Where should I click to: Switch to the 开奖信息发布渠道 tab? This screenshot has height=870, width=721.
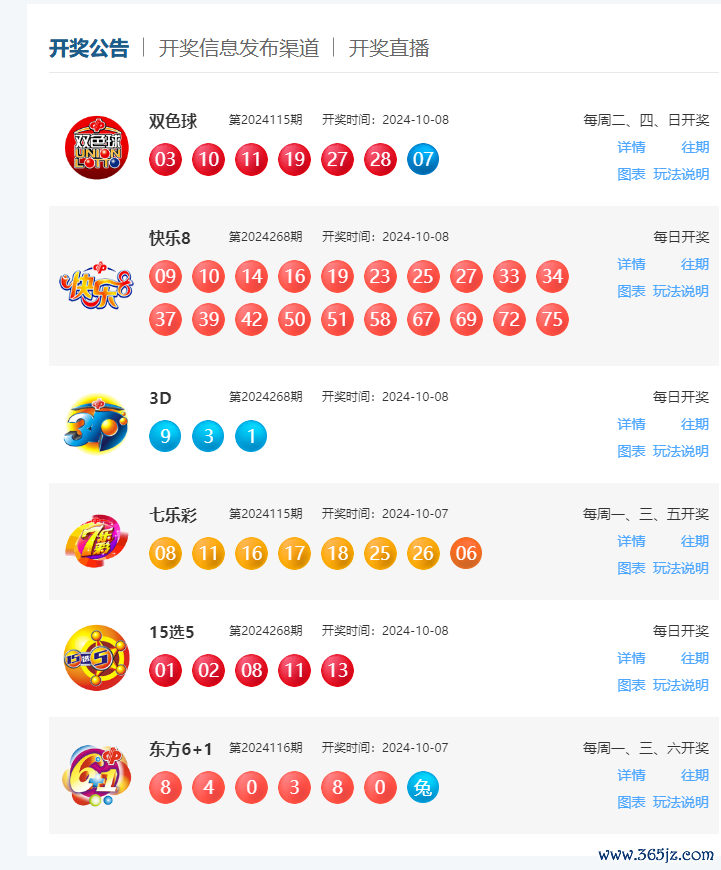pos(239,48)
